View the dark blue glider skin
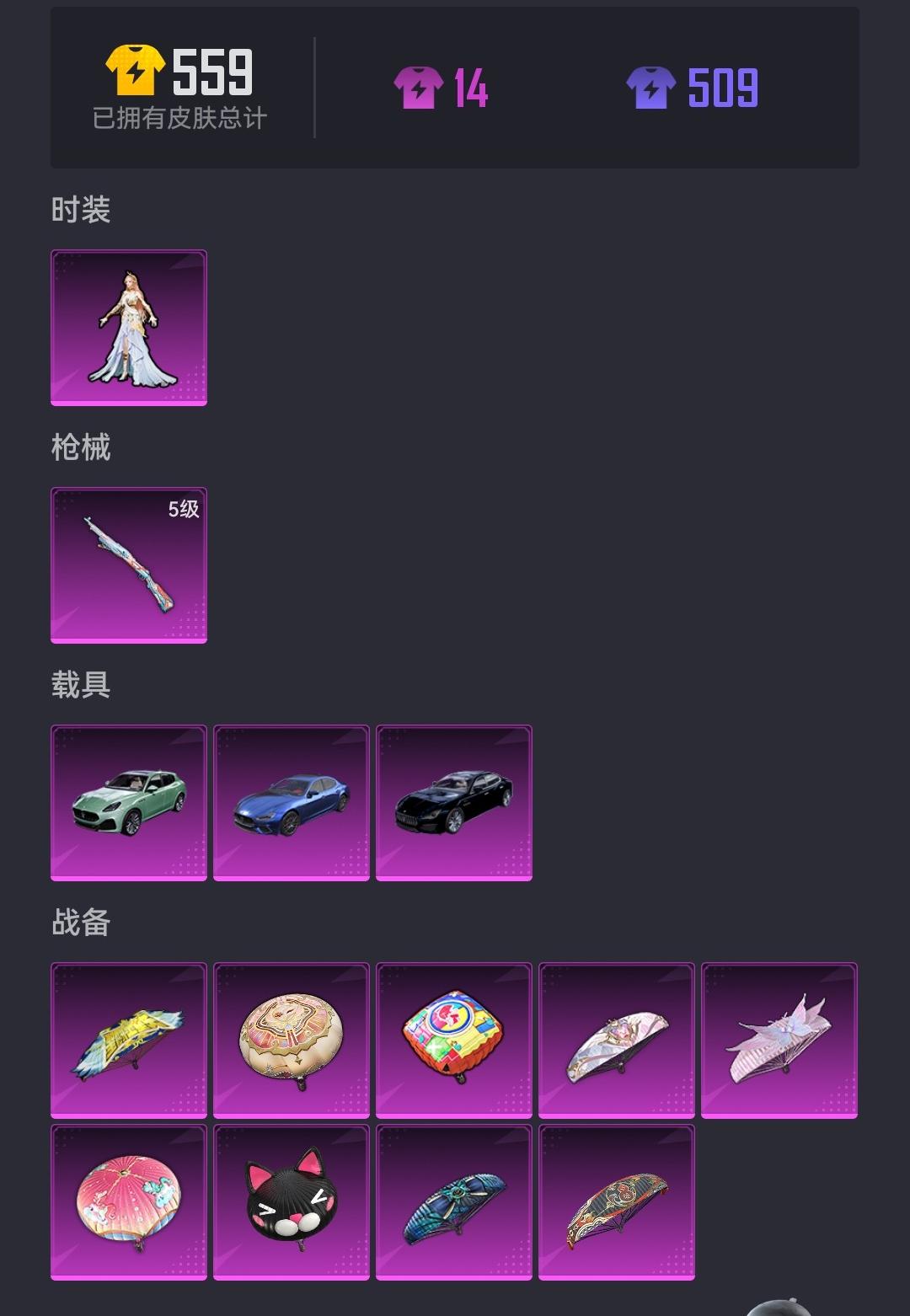The image size is (910, 1316). [x=454, y=1202]
